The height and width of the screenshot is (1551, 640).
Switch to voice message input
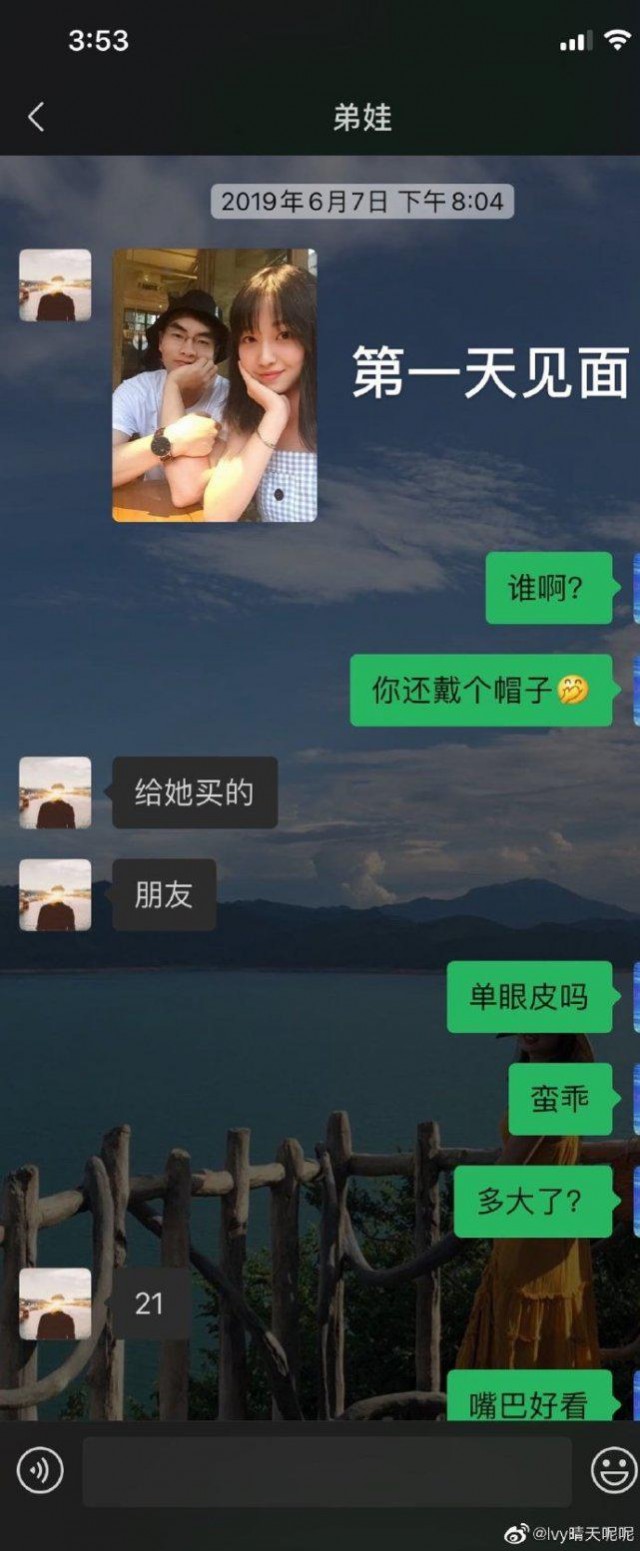[40, 1470]
